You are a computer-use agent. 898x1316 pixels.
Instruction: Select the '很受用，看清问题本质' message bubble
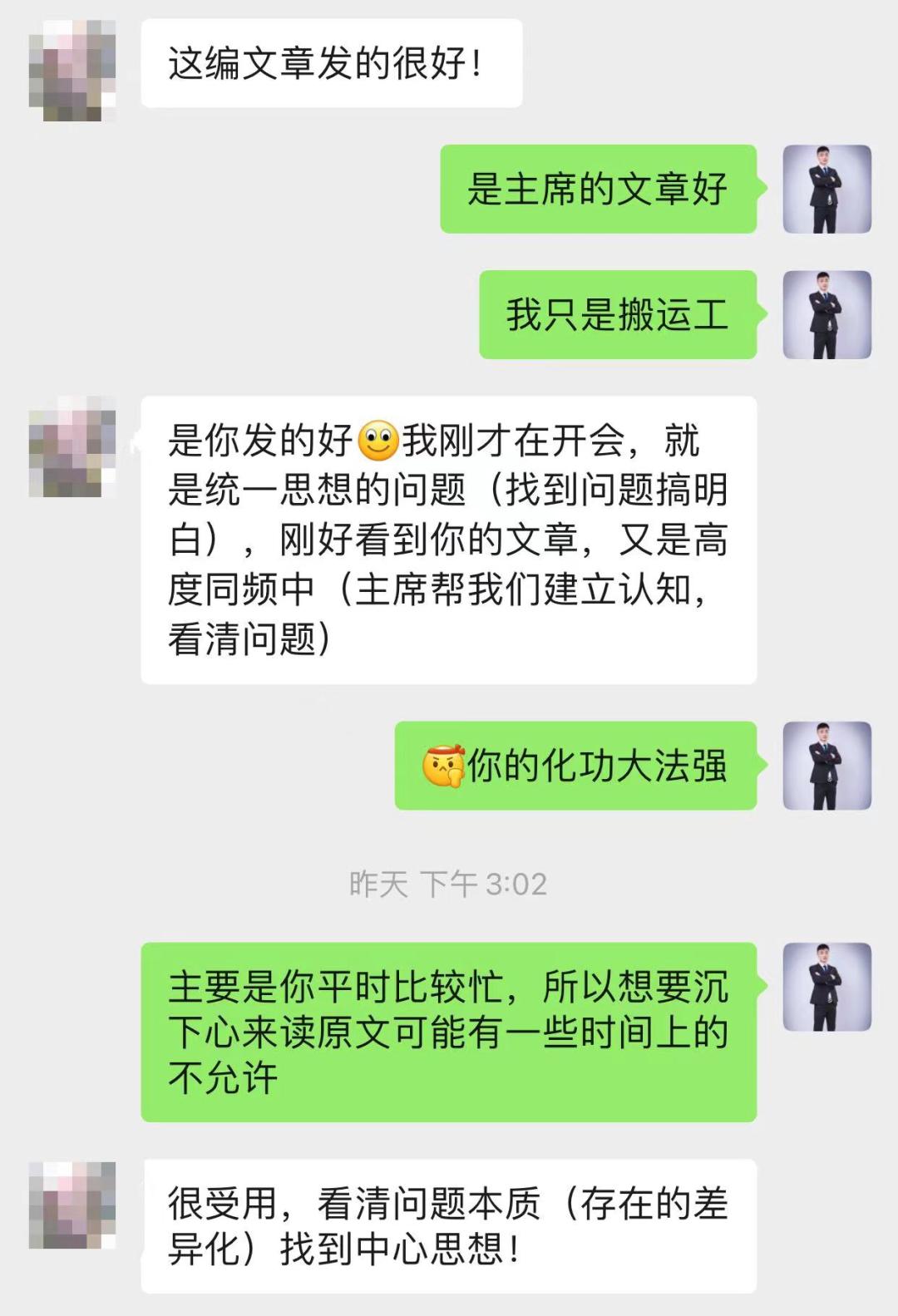449,1225
